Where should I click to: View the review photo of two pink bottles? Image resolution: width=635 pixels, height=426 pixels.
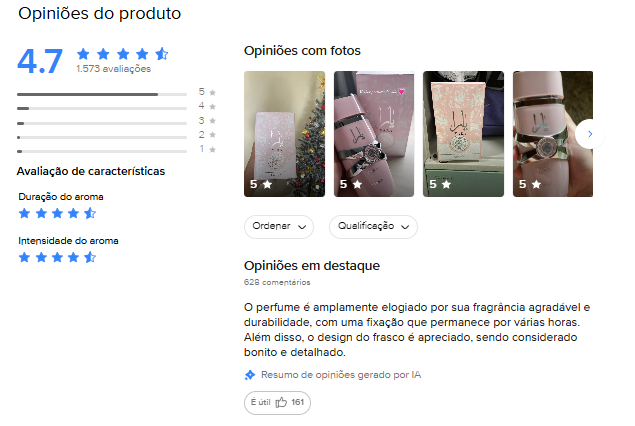click(373, 134)
